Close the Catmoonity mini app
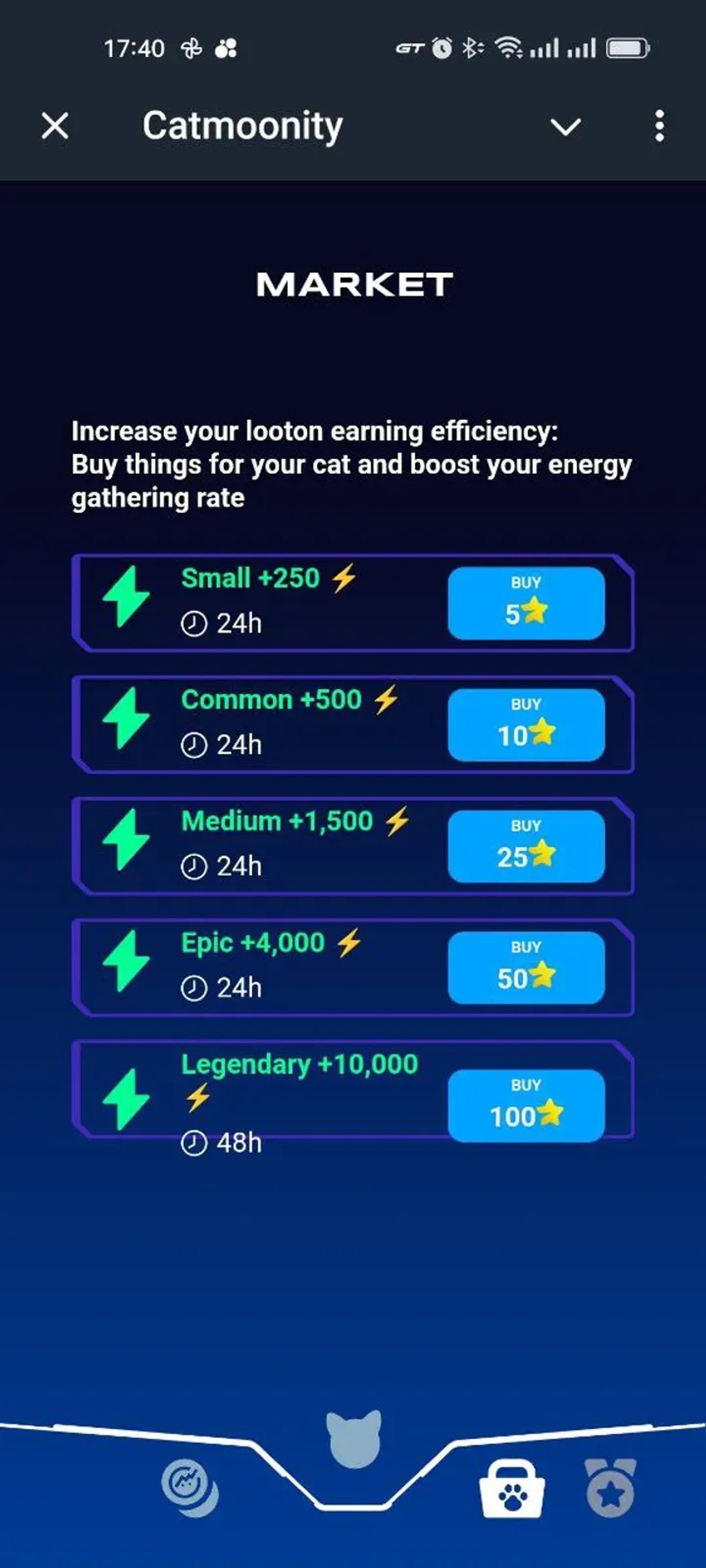Viewport: 706px width, 1568px height. (55, 126)
